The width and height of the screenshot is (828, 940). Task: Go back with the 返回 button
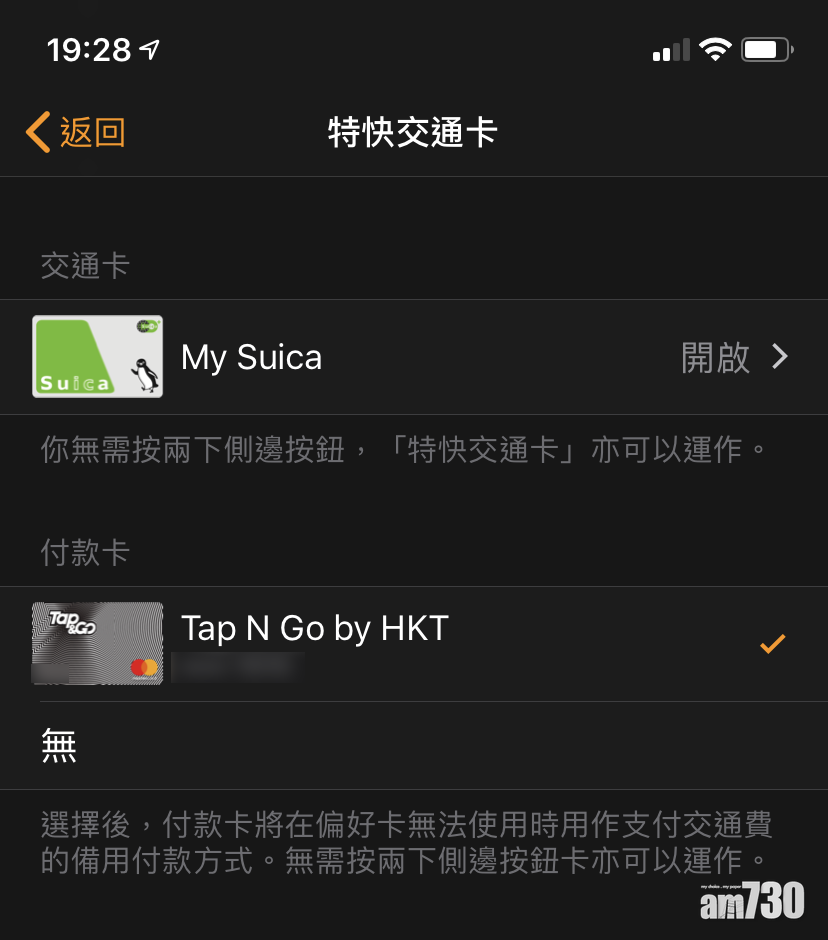pos(76,133)
